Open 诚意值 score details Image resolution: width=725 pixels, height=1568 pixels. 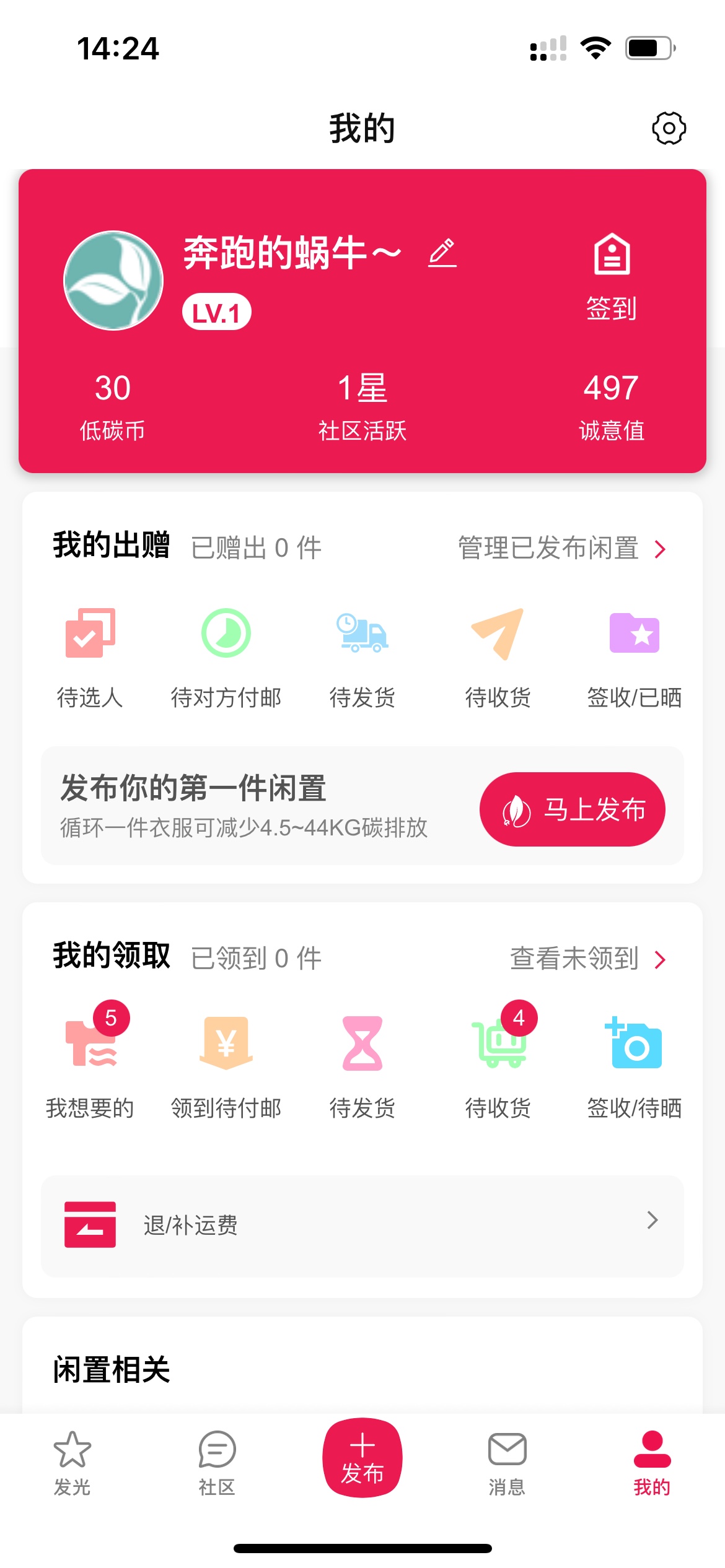click(x=611, y=405)
